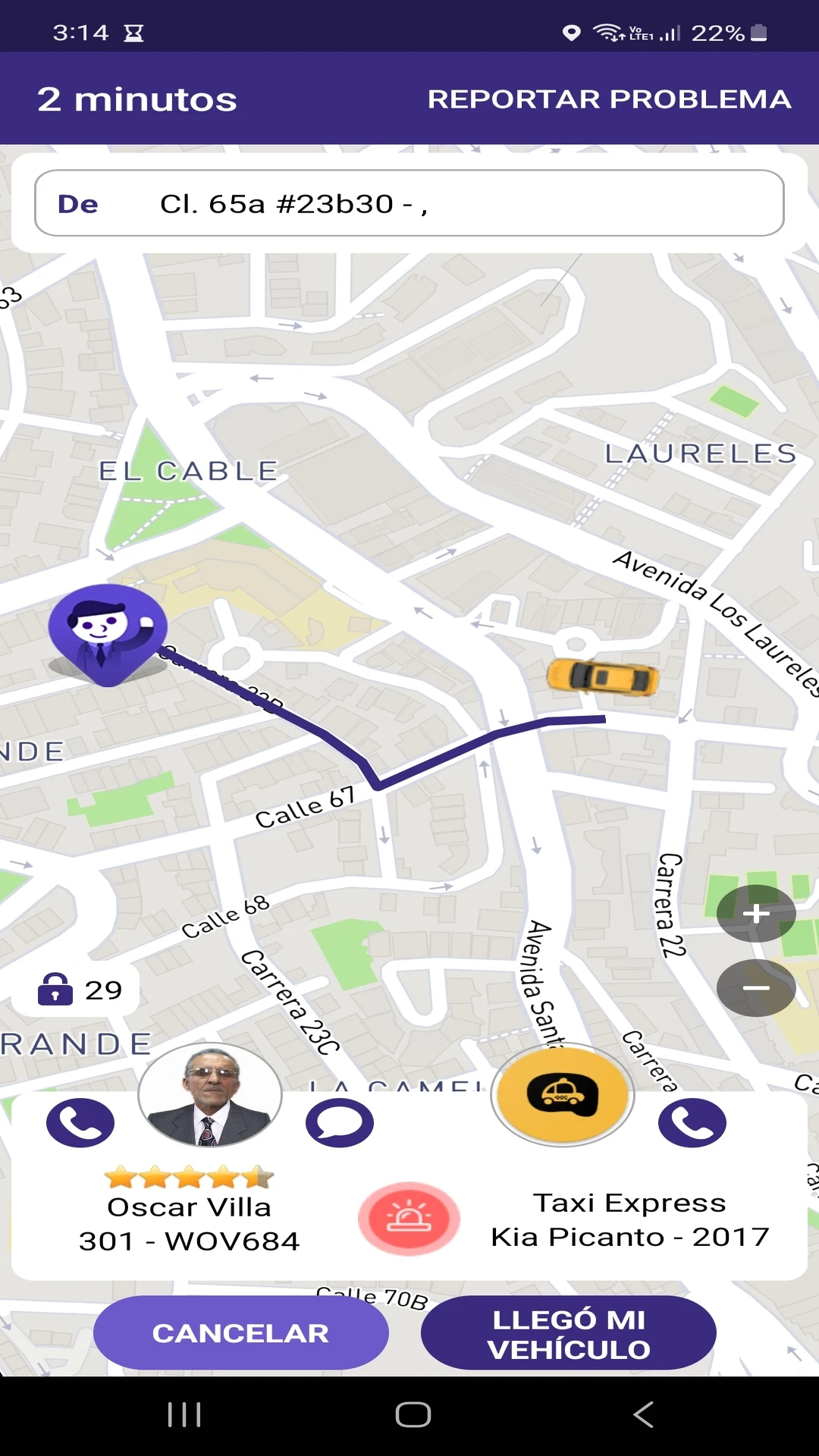Zoom out the map with minus button

(x=756, y=987)
